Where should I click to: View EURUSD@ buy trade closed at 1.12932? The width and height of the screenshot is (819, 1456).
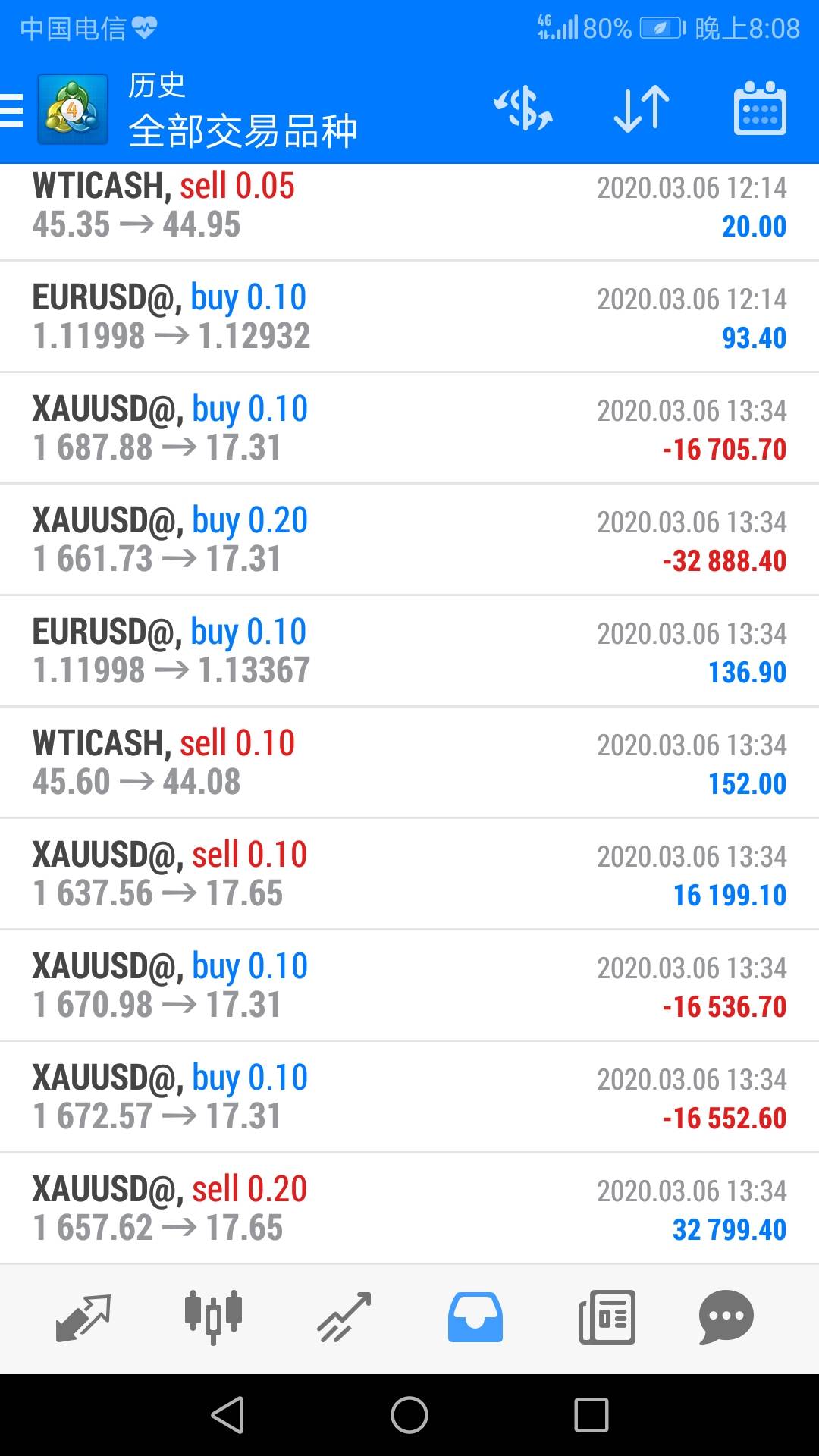click(409, 317)
